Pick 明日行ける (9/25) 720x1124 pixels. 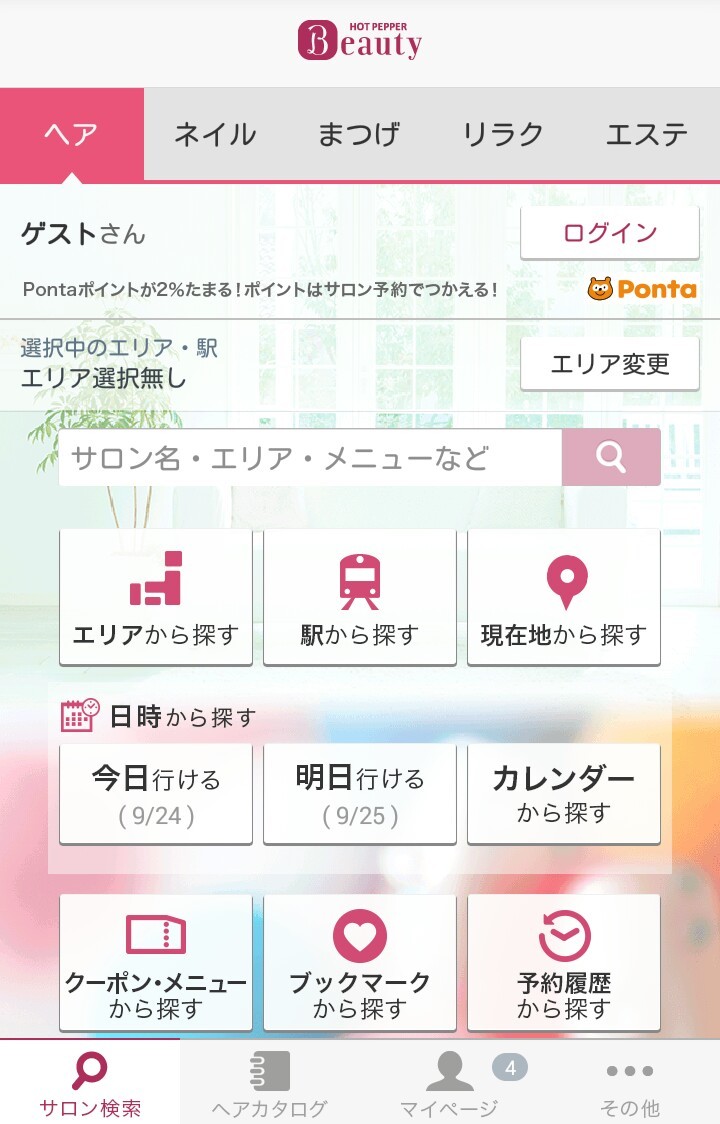pos(360,794)
